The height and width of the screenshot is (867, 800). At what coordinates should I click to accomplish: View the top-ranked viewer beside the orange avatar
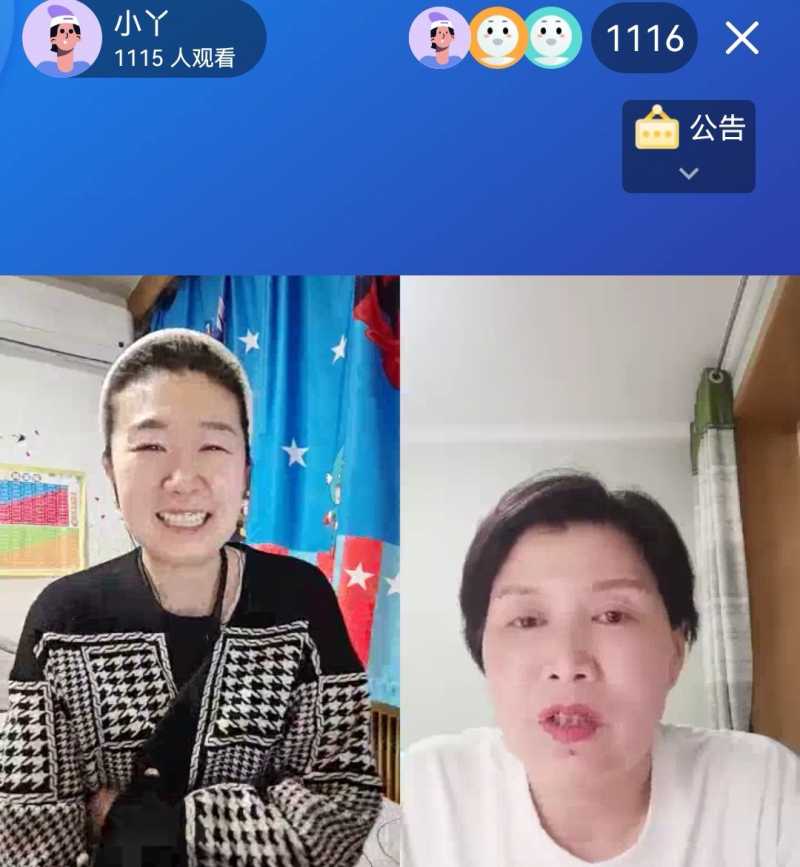[439, 38]
